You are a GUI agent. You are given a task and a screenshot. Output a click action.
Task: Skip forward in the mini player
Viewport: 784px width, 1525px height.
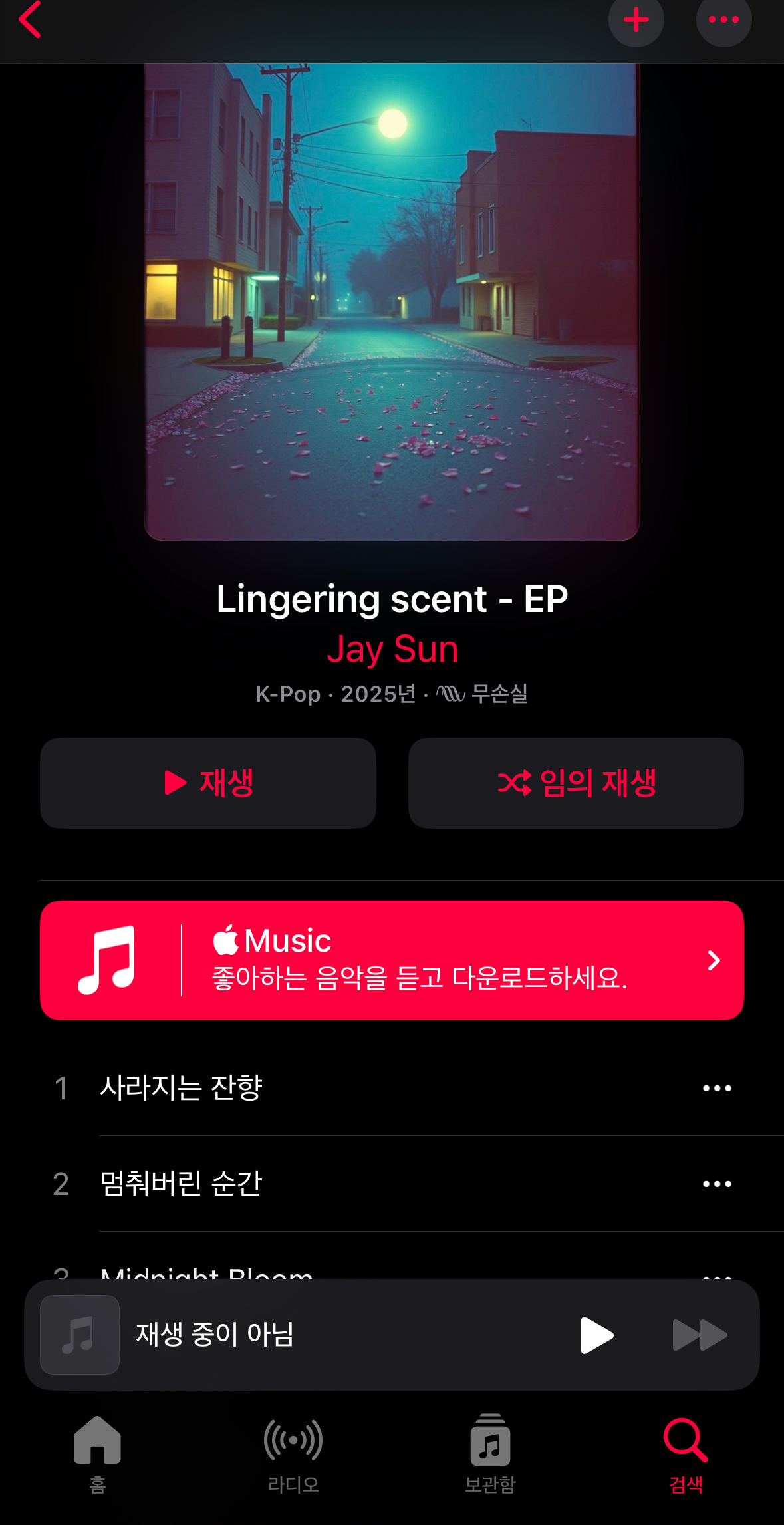(700, 1335)
